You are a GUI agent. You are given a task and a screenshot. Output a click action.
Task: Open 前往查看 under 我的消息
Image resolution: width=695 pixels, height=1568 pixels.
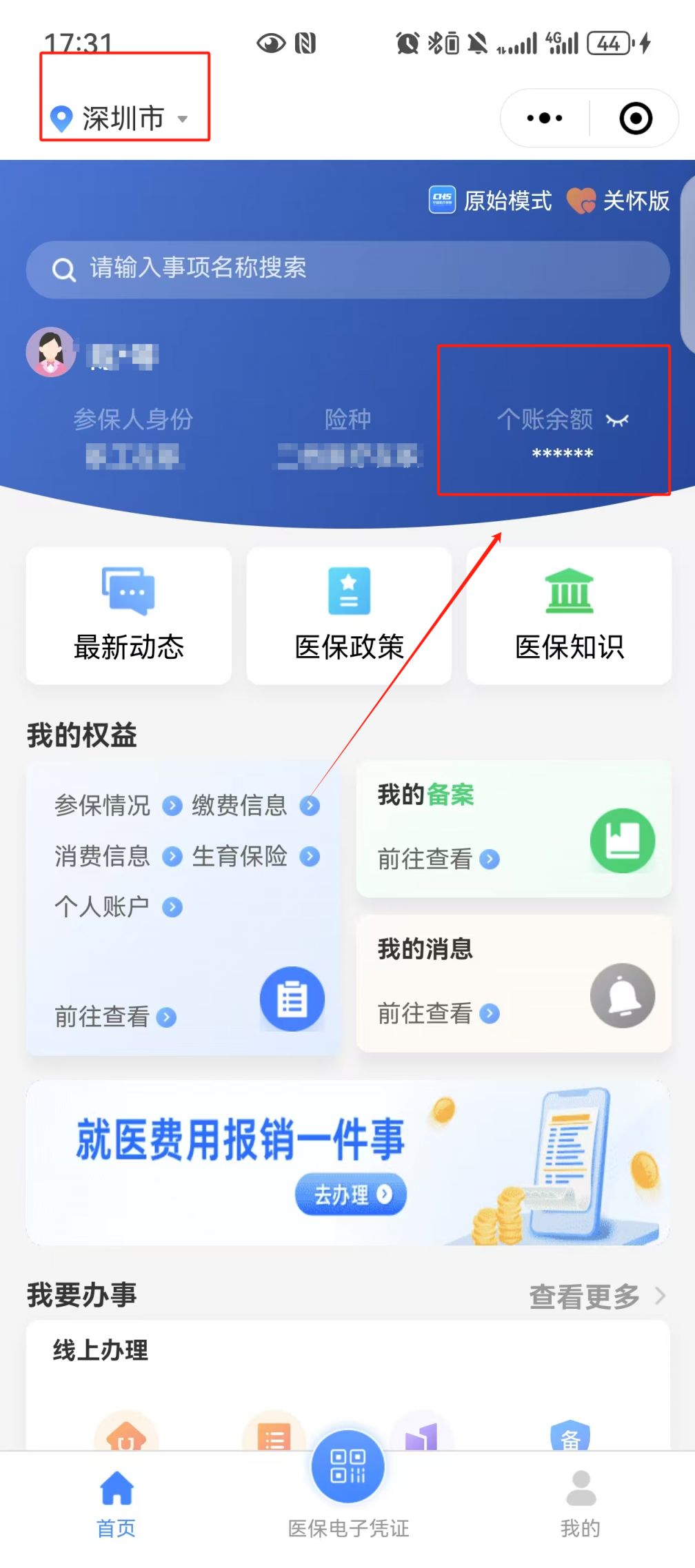438,1013
